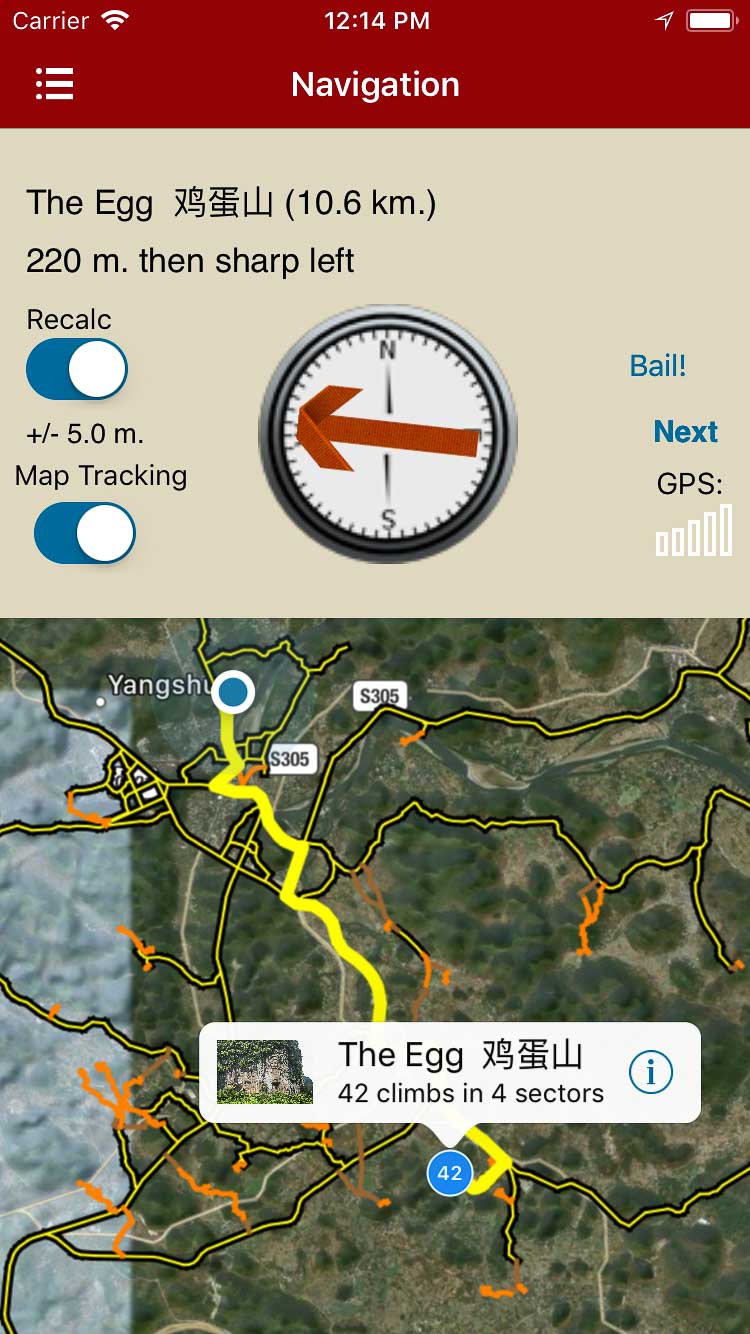The height and width of the screenshot is (1334, 750).
Task: Open the menu list icon
Action: [54, 85]
